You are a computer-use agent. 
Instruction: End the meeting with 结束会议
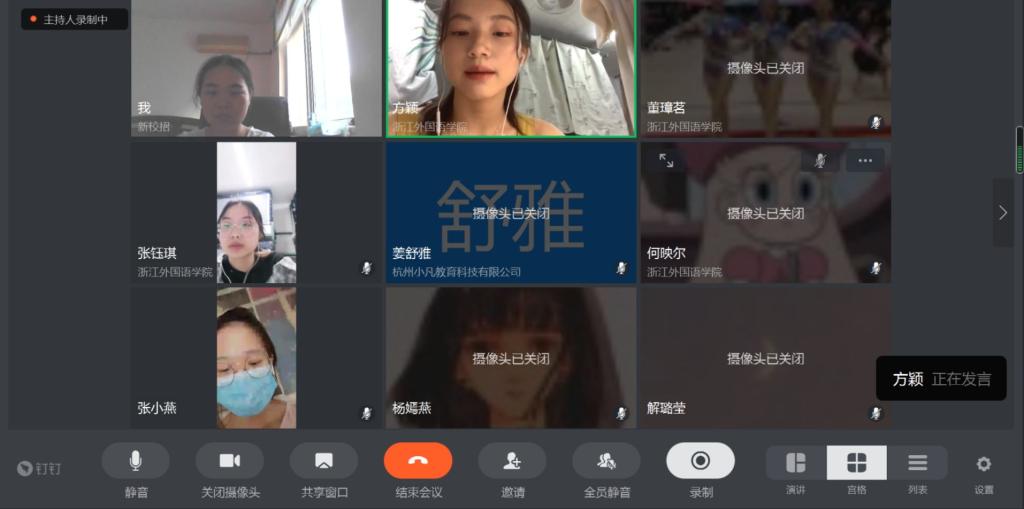pyautogui.click(x=418, y=461)
